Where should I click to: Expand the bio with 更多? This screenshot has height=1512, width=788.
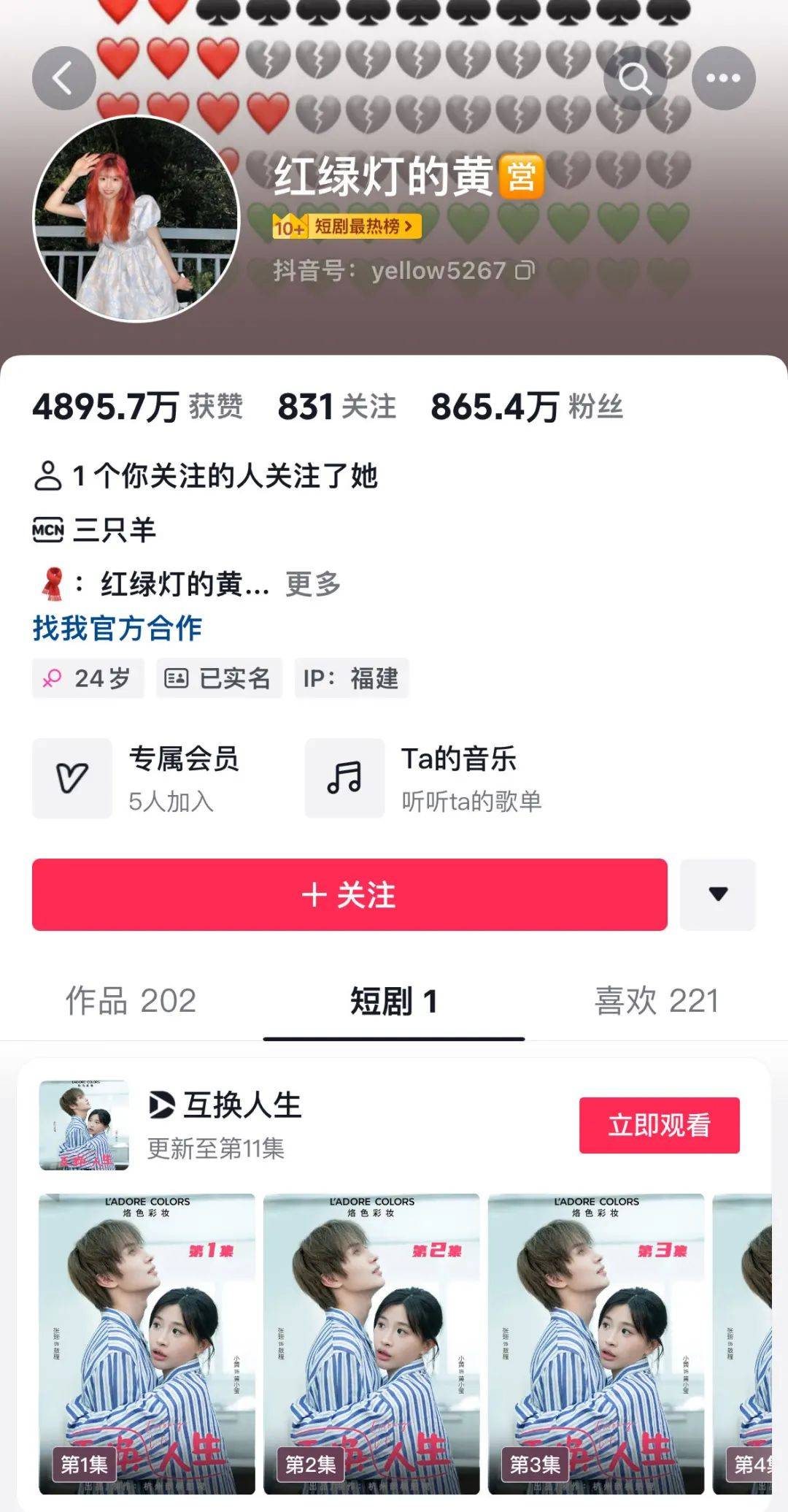tap(313, 584)
